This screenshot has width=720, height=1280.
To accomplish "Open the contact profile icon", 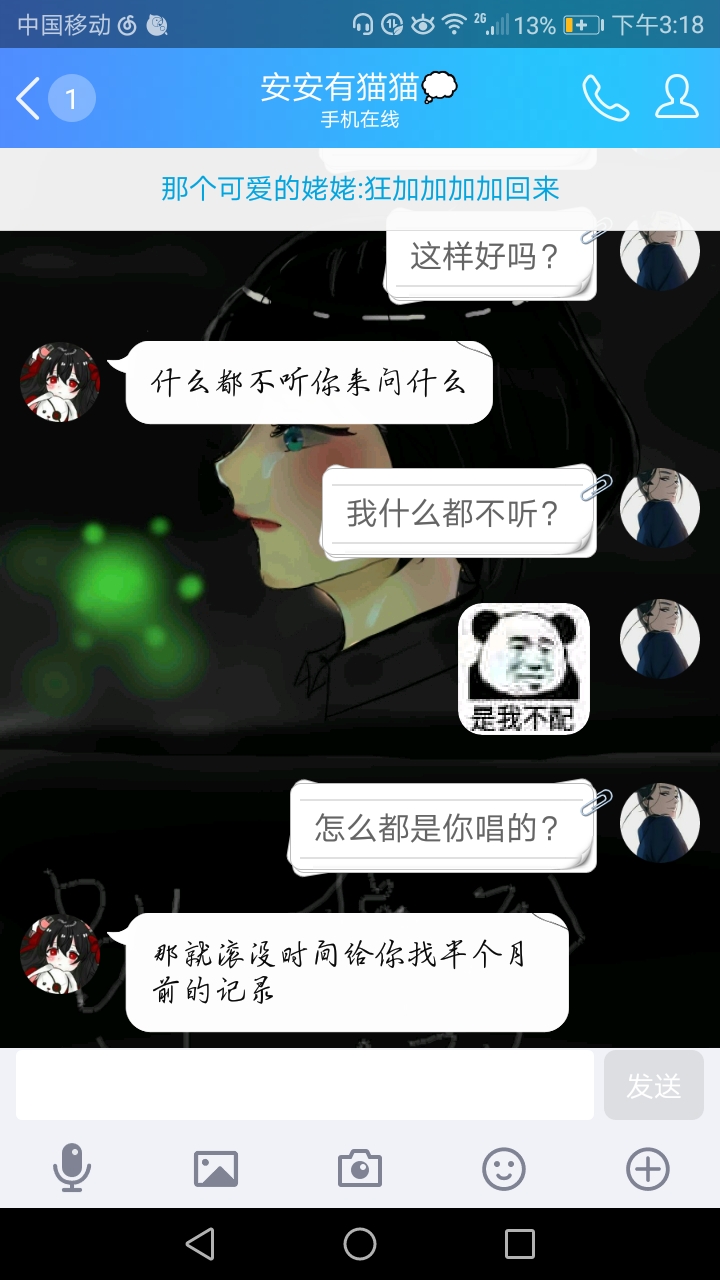I will [x=677, y=98].
